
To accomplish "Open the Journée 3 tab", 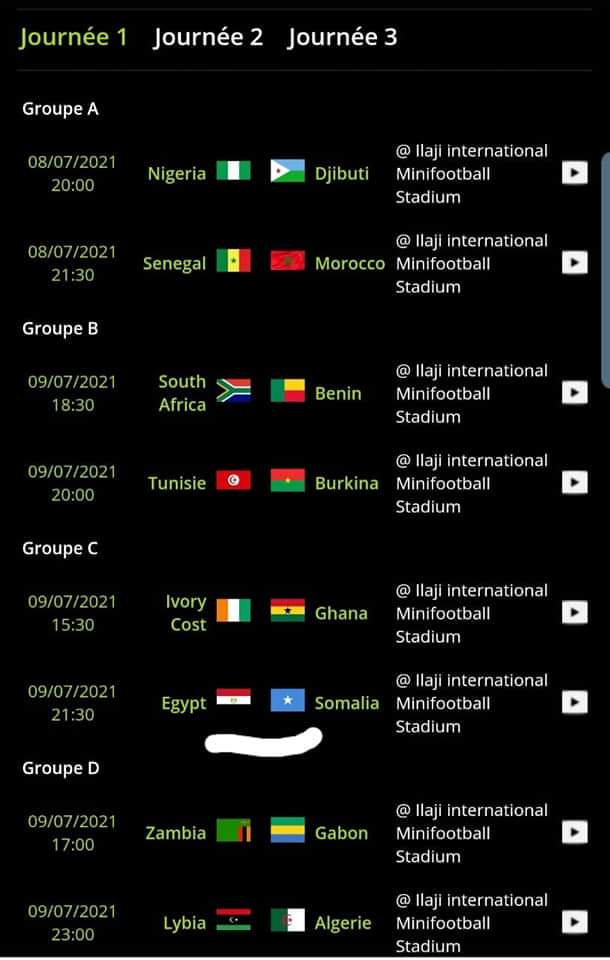I will [342, 37].
